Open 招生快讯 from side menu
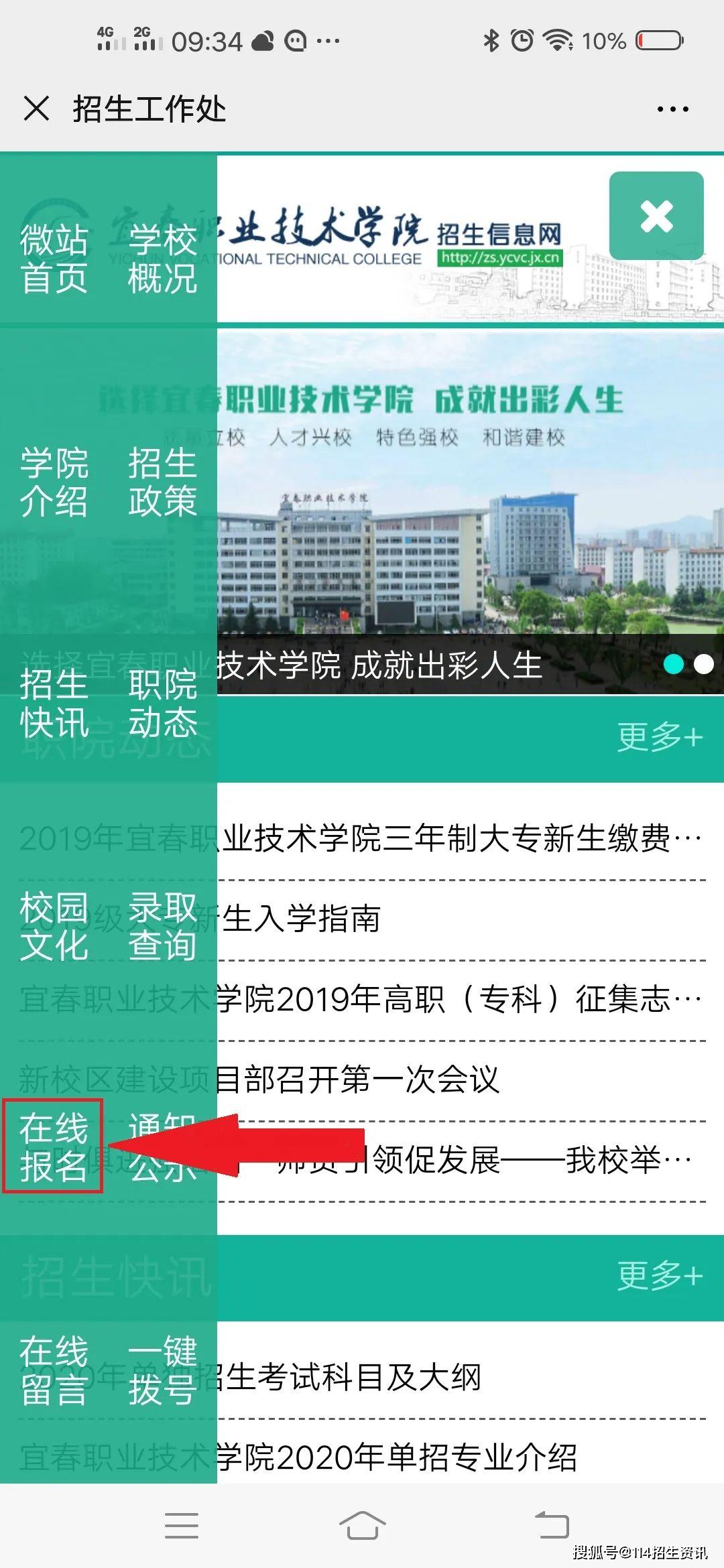This screenshot has height=1568, width=724. coord(54,704)
